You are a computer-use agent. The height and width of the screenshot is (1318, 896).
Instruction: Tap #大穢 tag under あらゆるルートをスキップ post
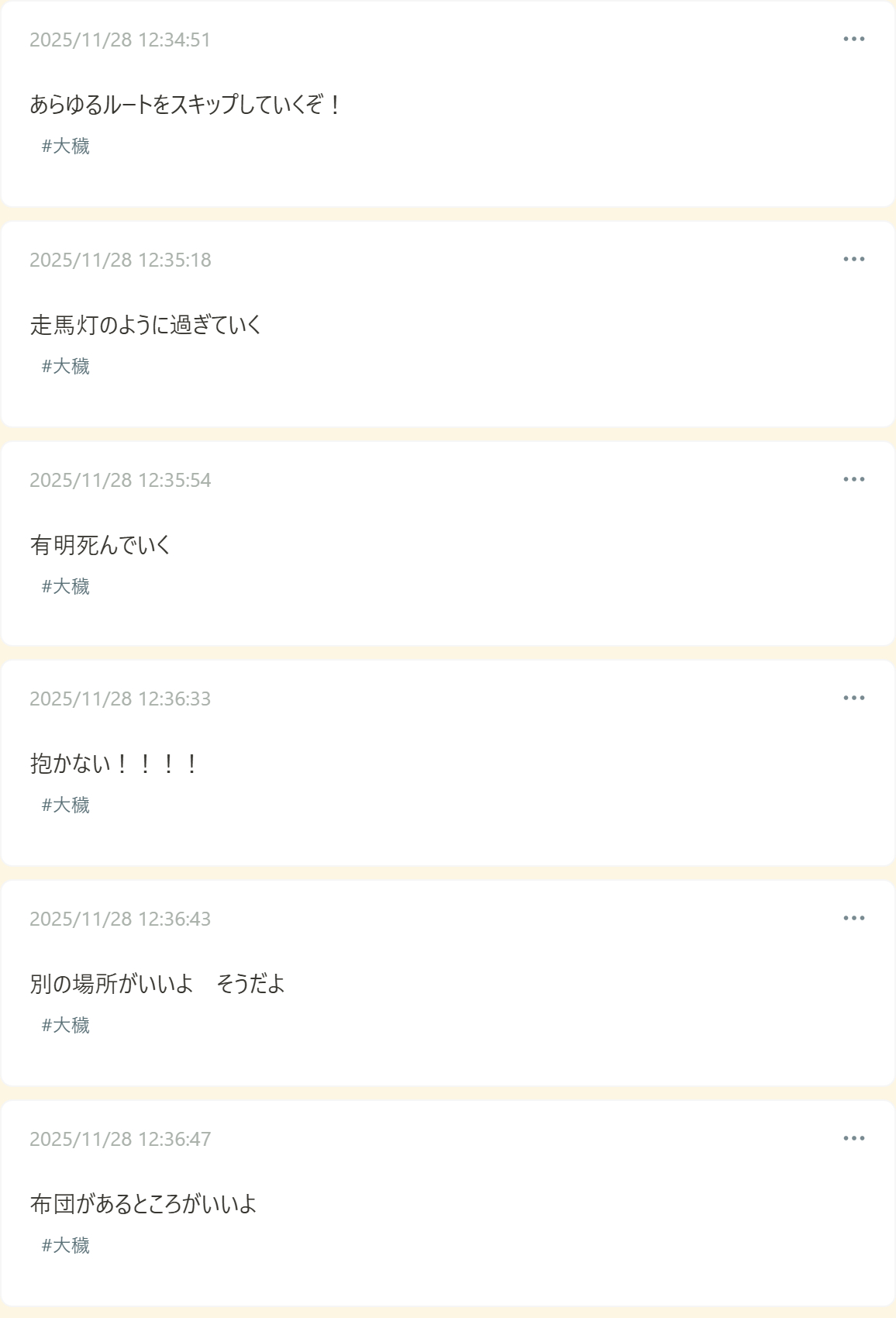66,146
